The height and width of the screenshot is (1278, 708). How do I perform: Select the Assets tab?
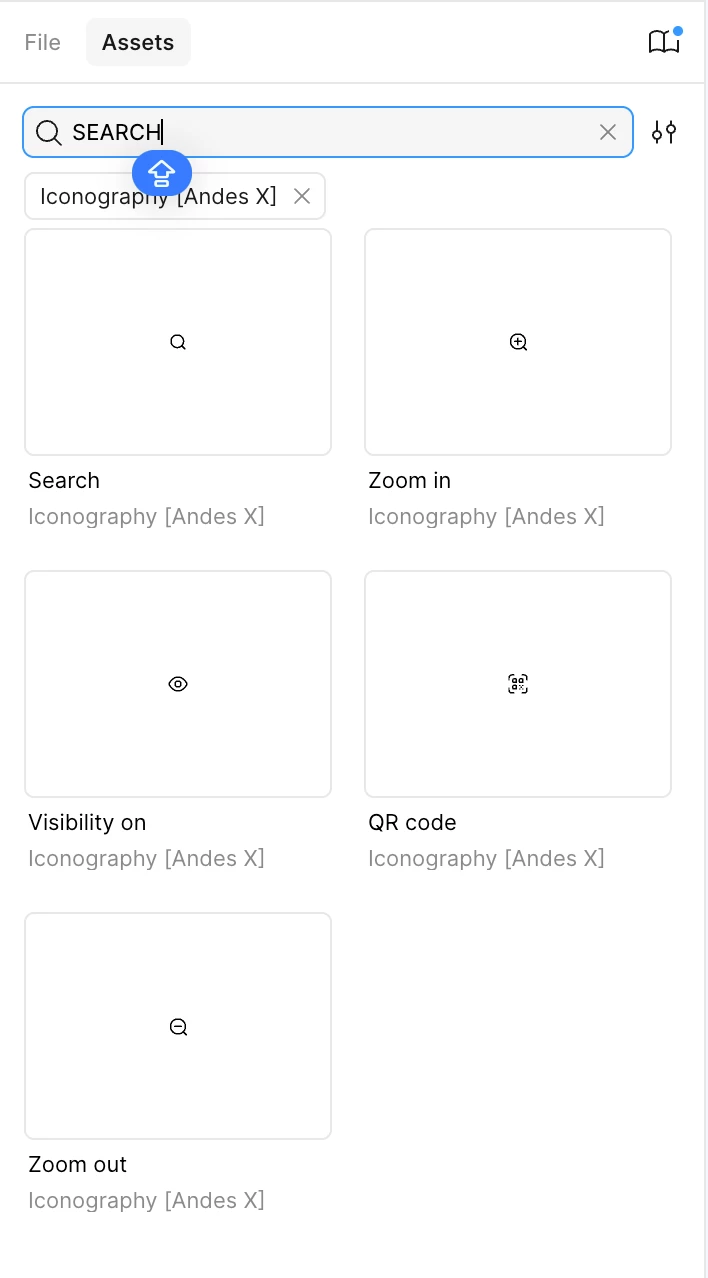click(138, 42)
